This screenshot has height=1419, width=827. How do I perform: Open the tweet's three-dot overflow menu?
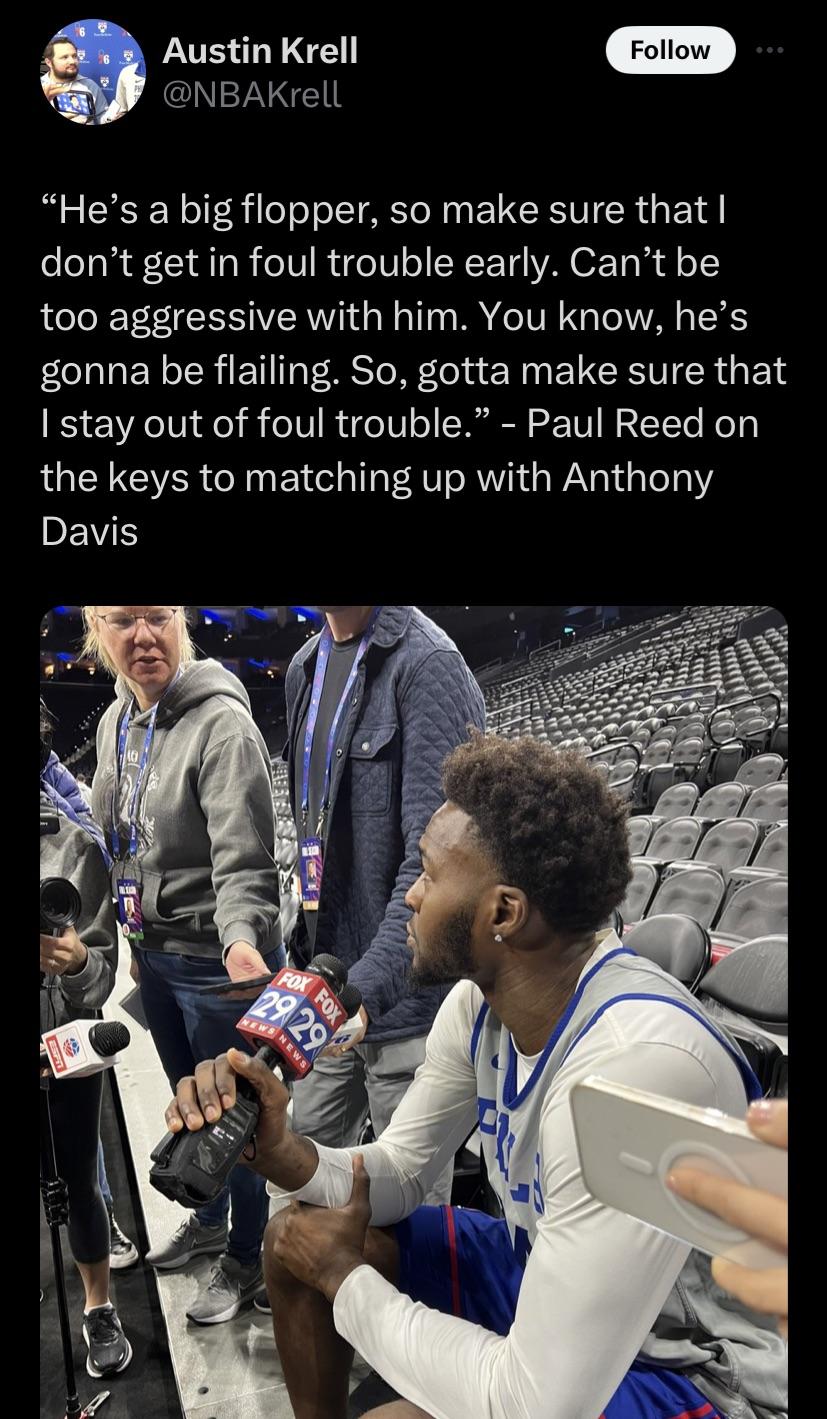point(771,49)
